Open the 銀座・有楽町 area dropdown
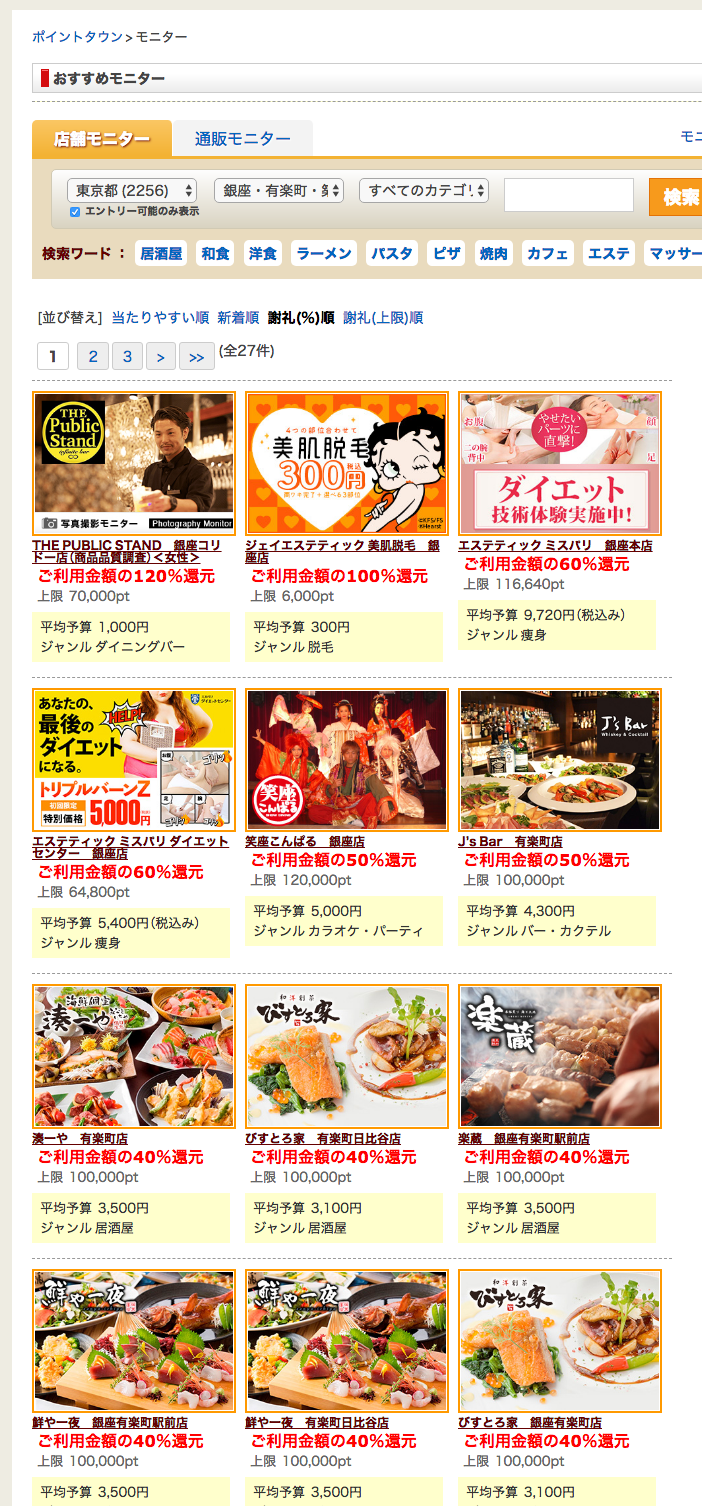 coord(278,190)
